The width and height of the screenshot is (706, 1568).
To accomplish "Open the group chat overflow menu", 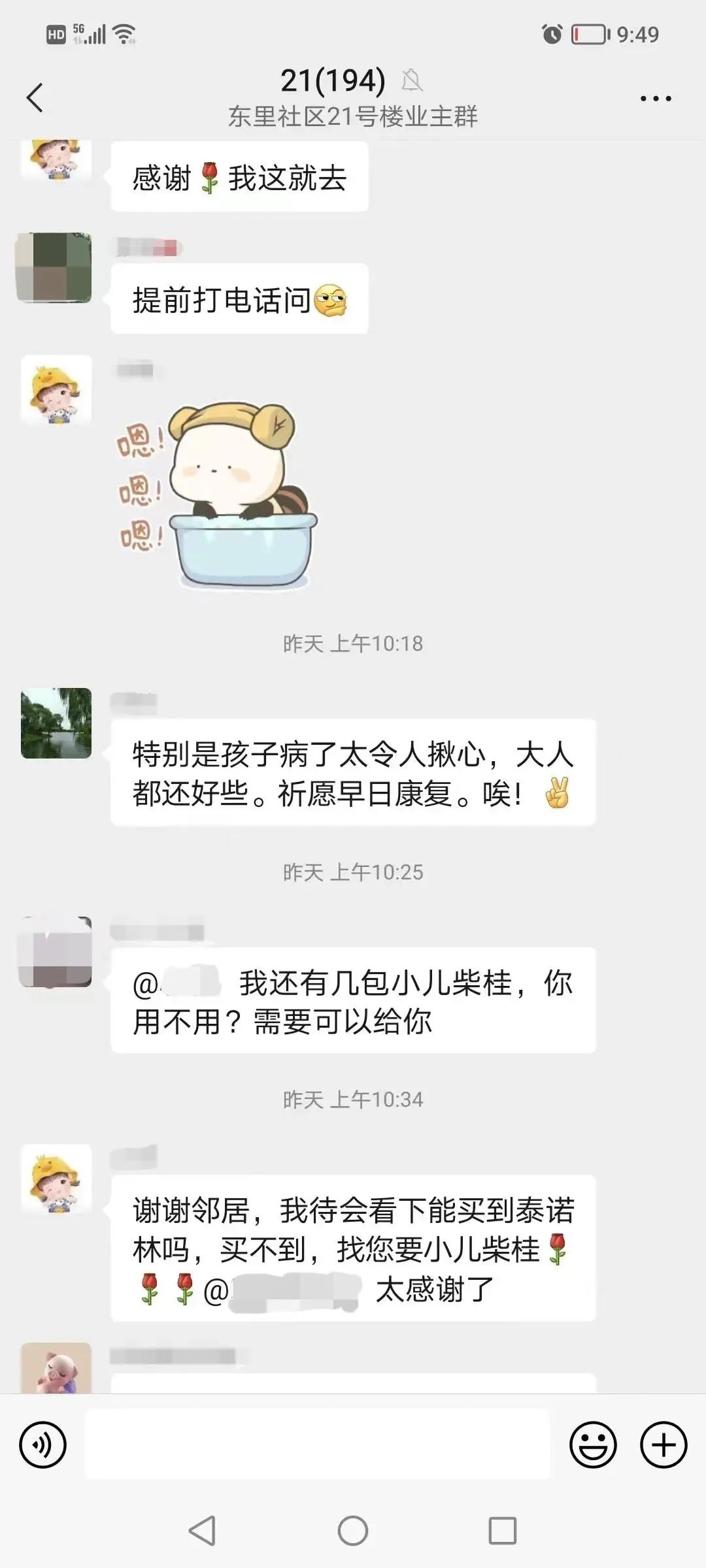I will (x=655, y=99).
